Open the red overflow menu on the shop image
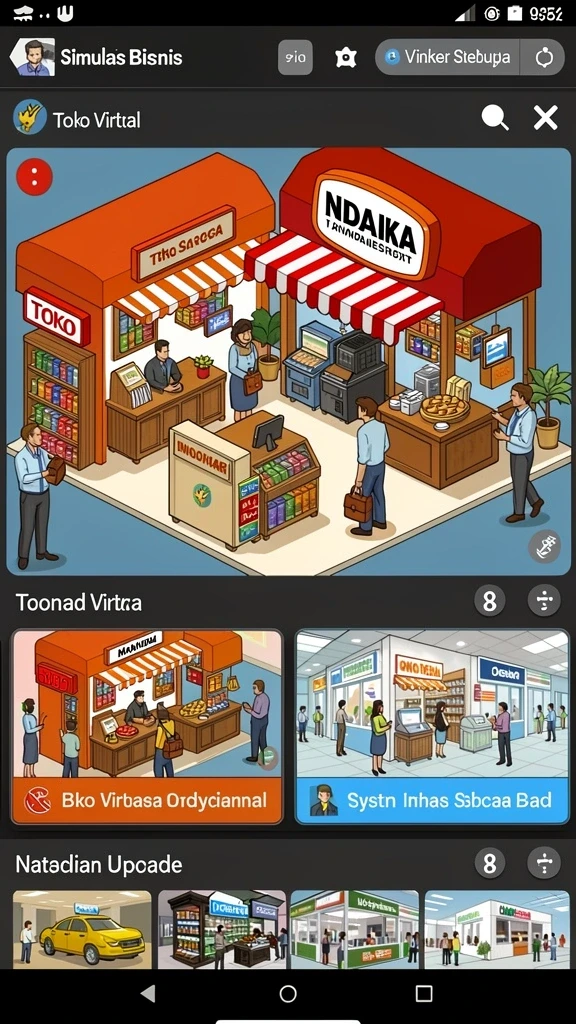The image size is (576, 1024). [x=35, y=177]
